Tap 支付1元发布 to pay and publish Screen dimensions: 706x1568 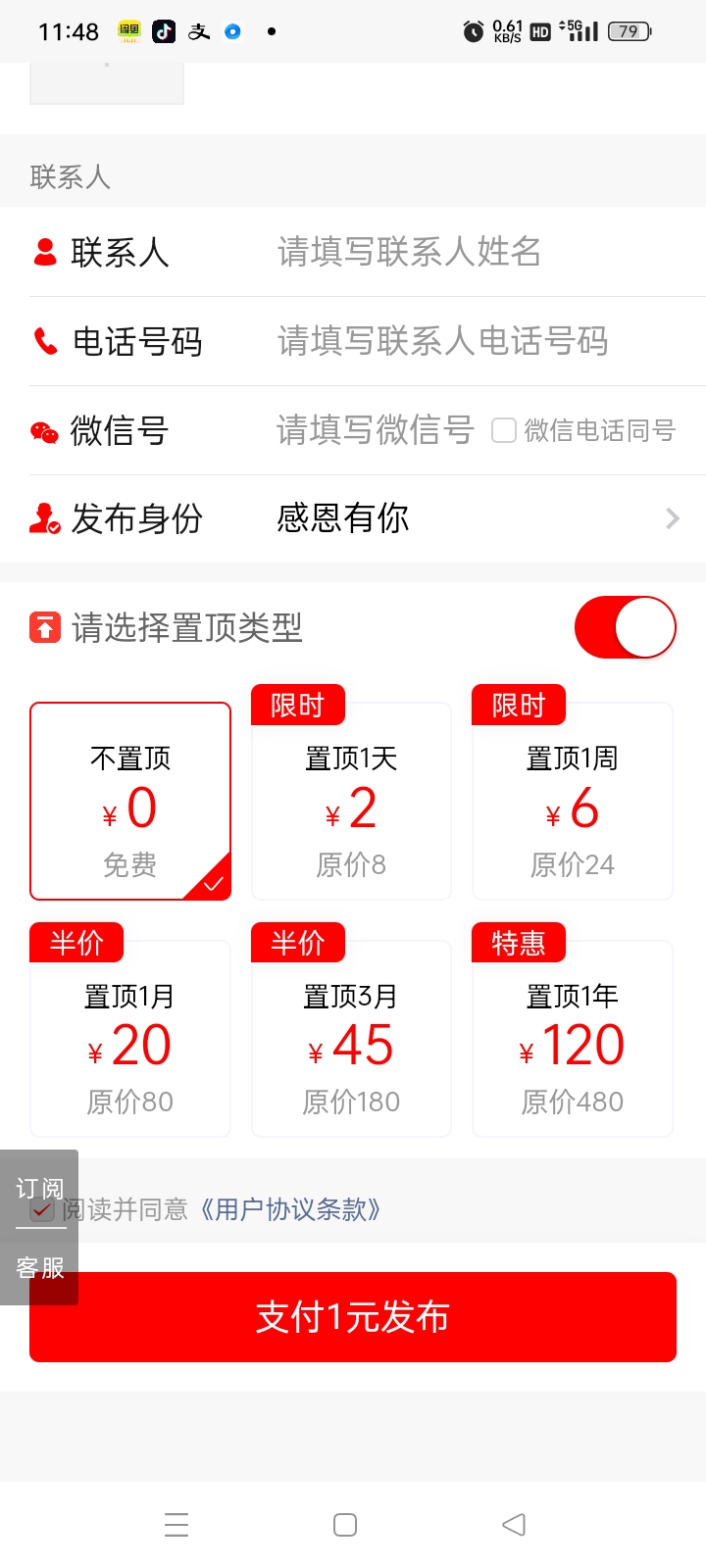[x=353, y=1317]
